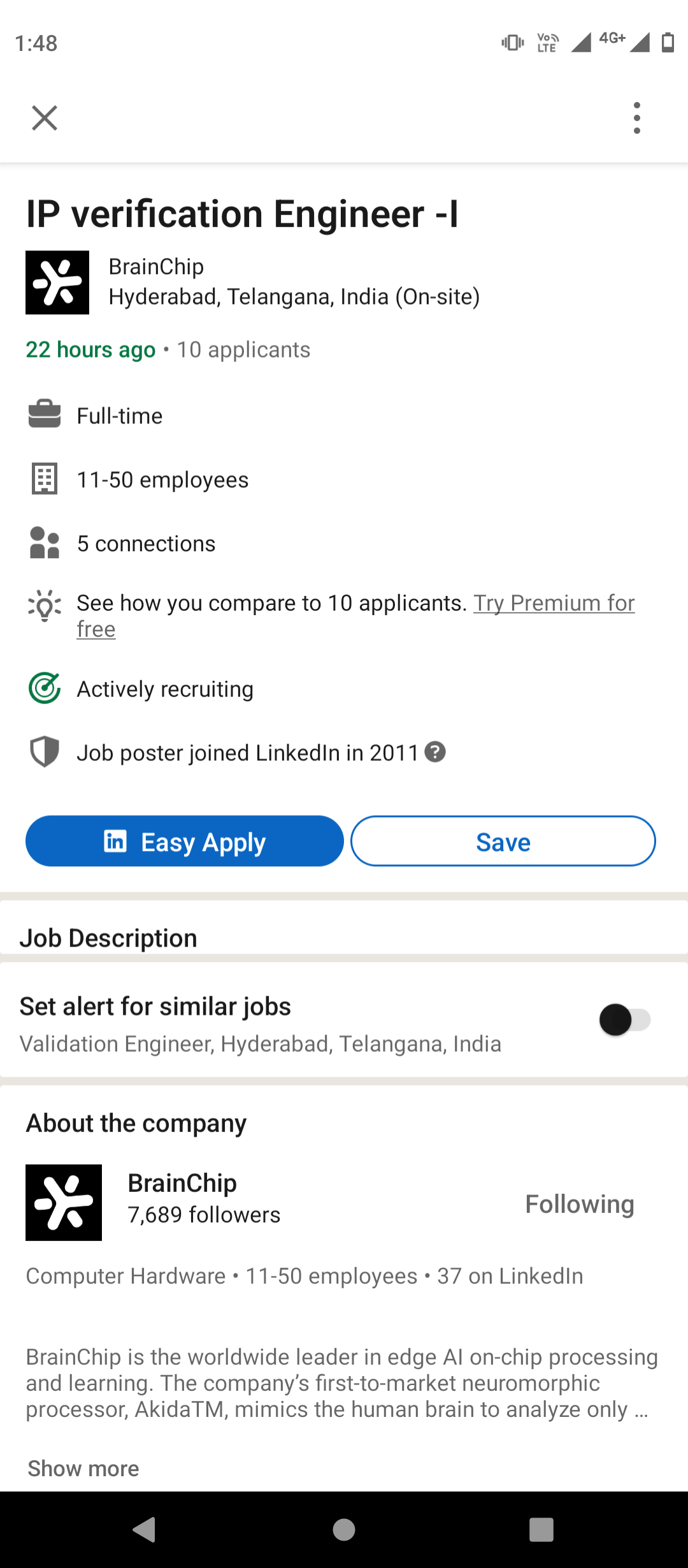Image resolution: width=688 pixels, height=1568 pixels.
Task: Enable alert for similar jobs
Action: (x=625, y=1020)
